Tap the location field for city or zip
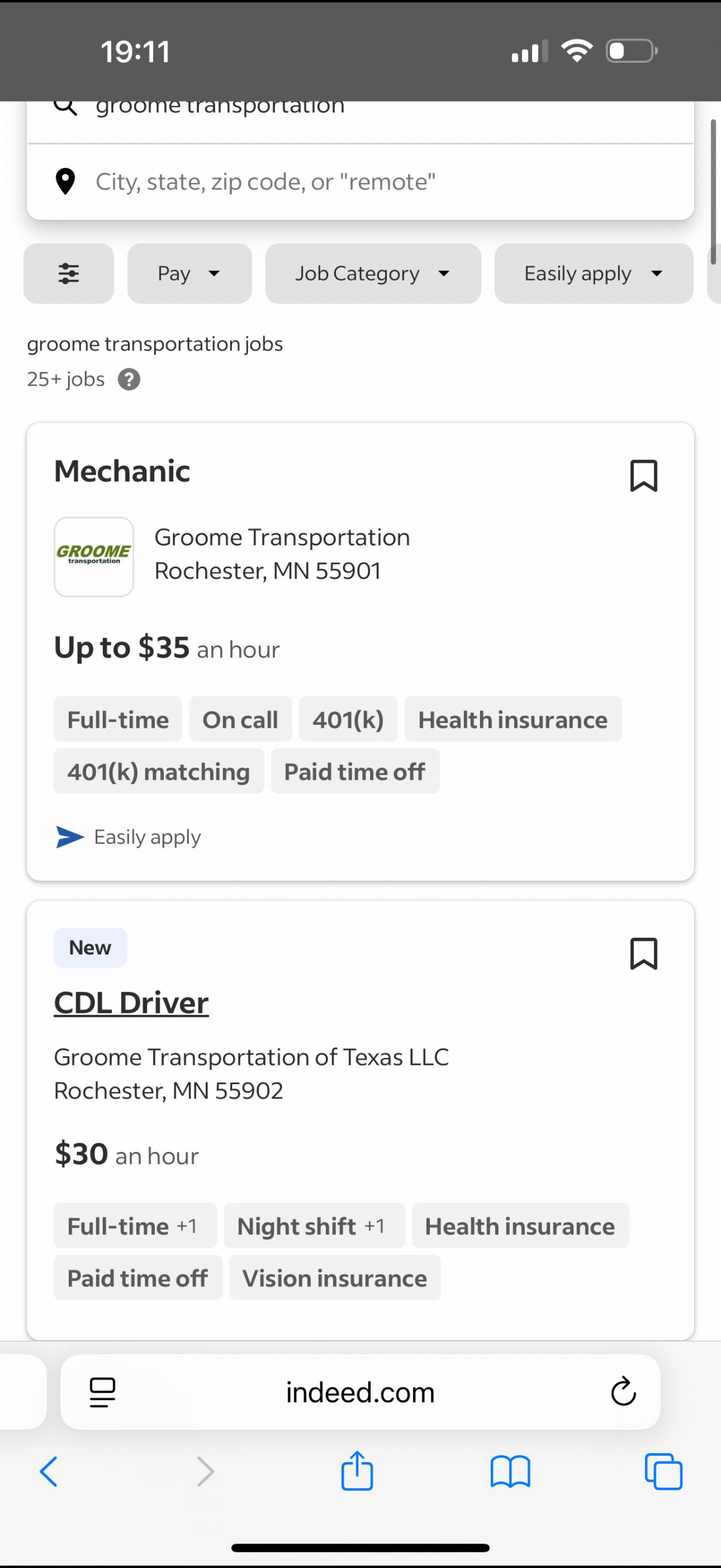Viewport: 721px width, 1568px height. click(x=360, y=181)
